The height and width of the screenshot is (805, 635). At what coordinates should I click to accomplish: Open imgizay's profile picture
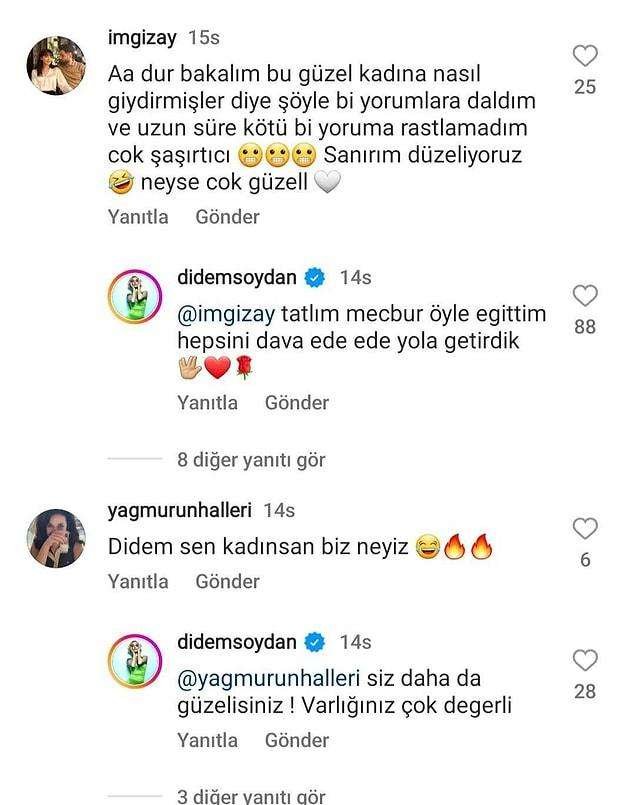point(56,65)
